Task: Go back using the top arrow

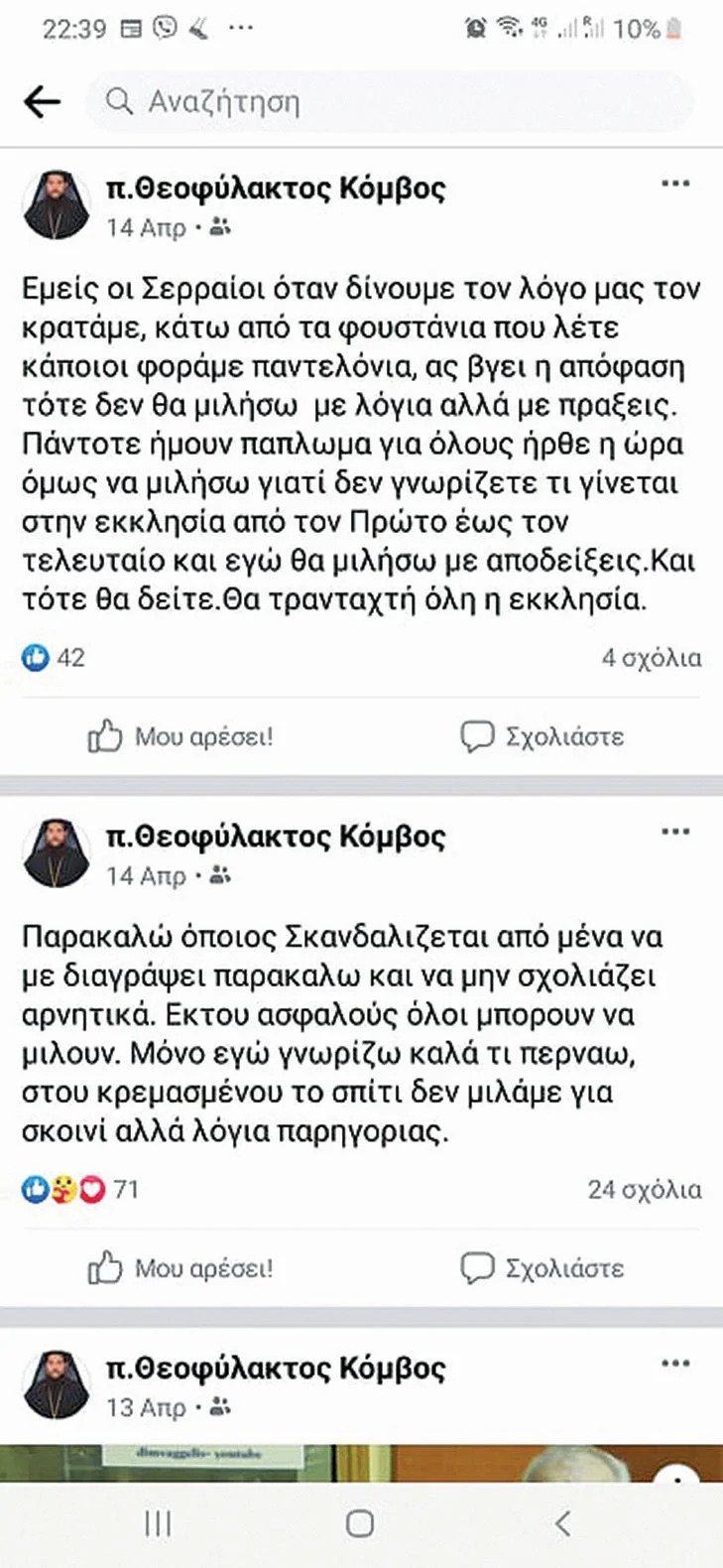Action: point(42,101)
